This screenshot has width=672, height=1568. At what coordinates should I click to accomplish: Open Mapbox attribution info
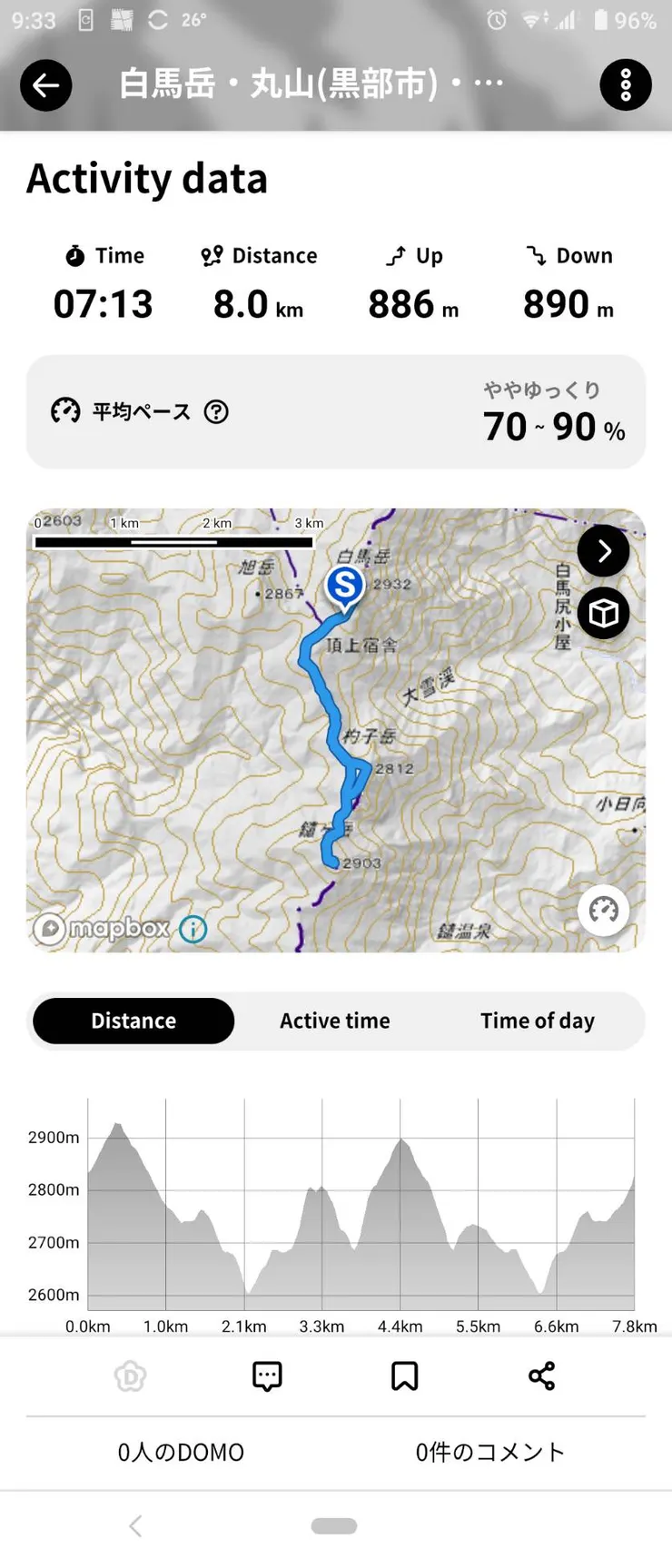pos(193,929)
